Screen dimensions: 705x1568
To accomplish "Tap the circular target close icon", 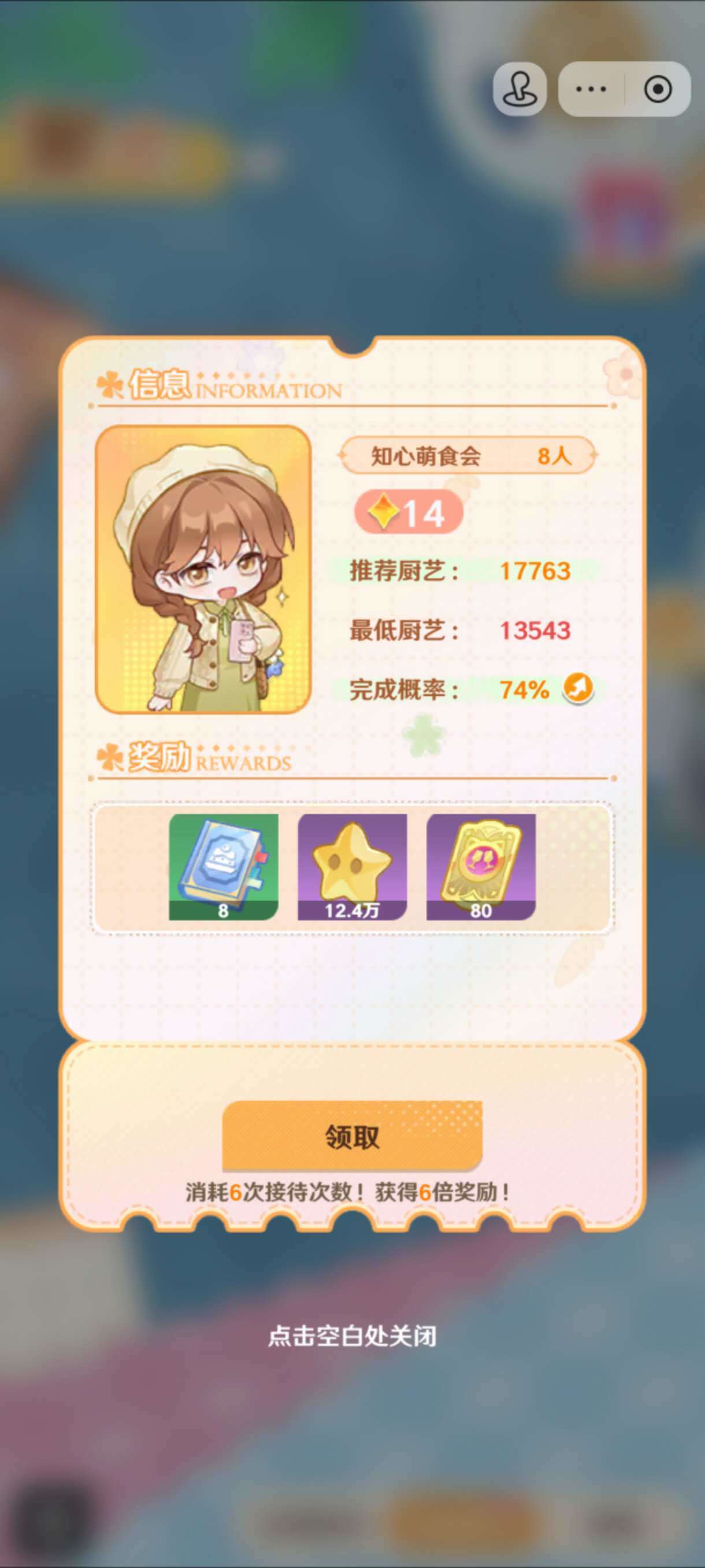I will point(657,89).
